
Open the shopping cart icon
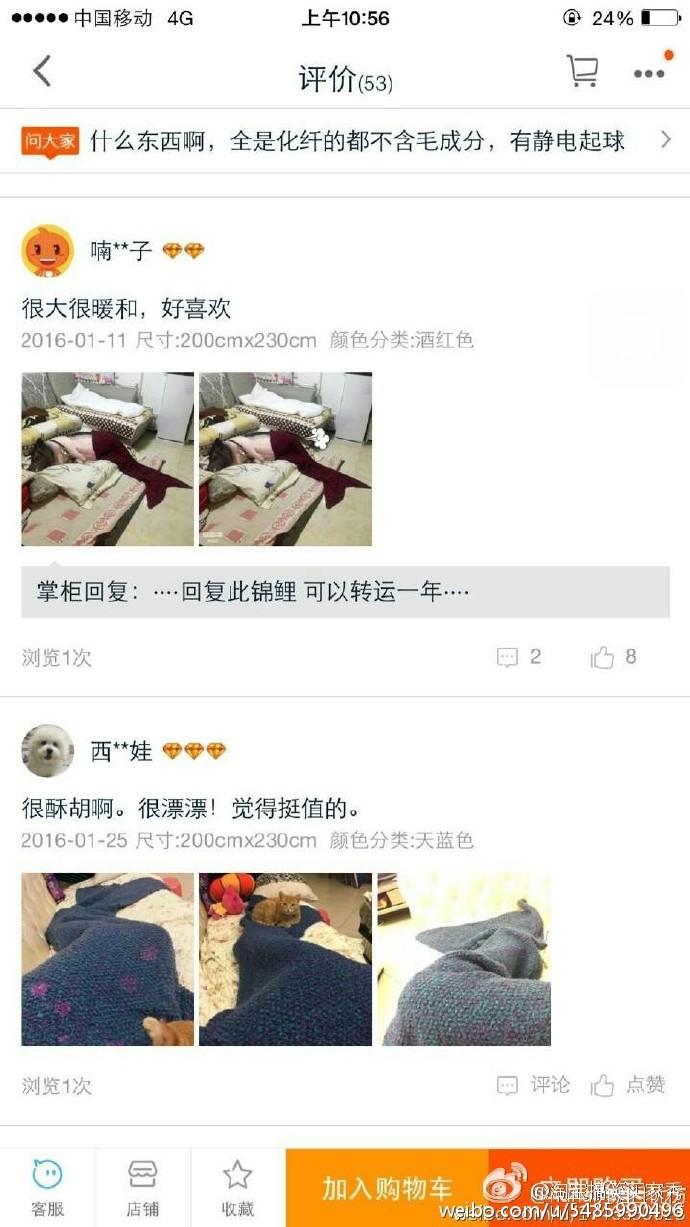(x=582, y=71)
